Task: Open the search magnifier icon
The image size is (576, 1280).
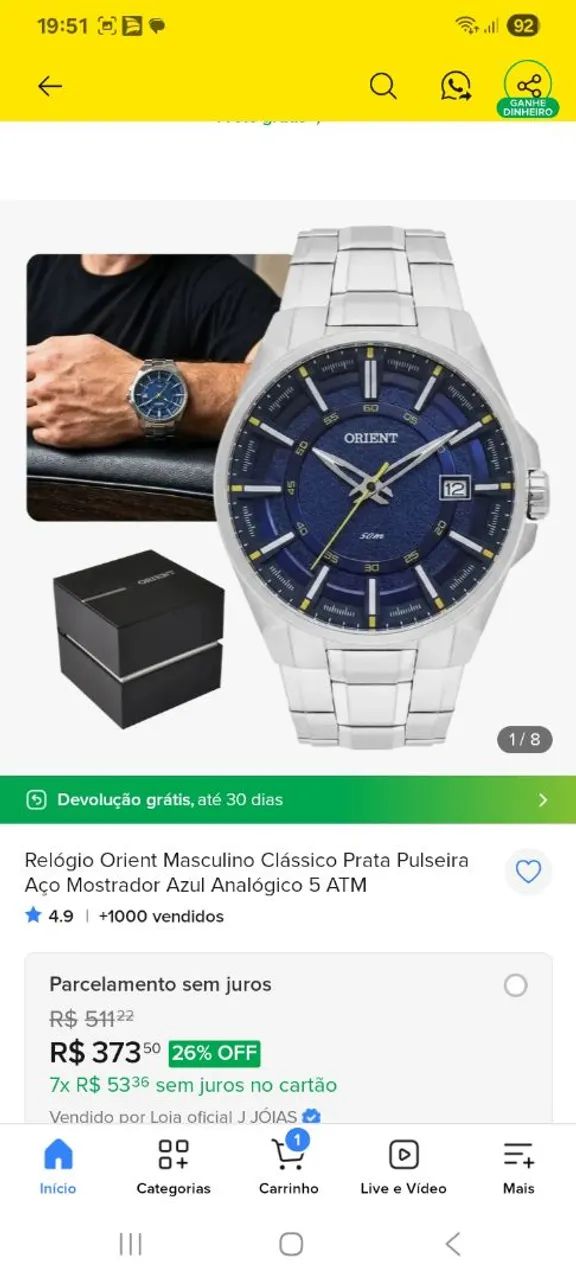Action: [383, 86]
